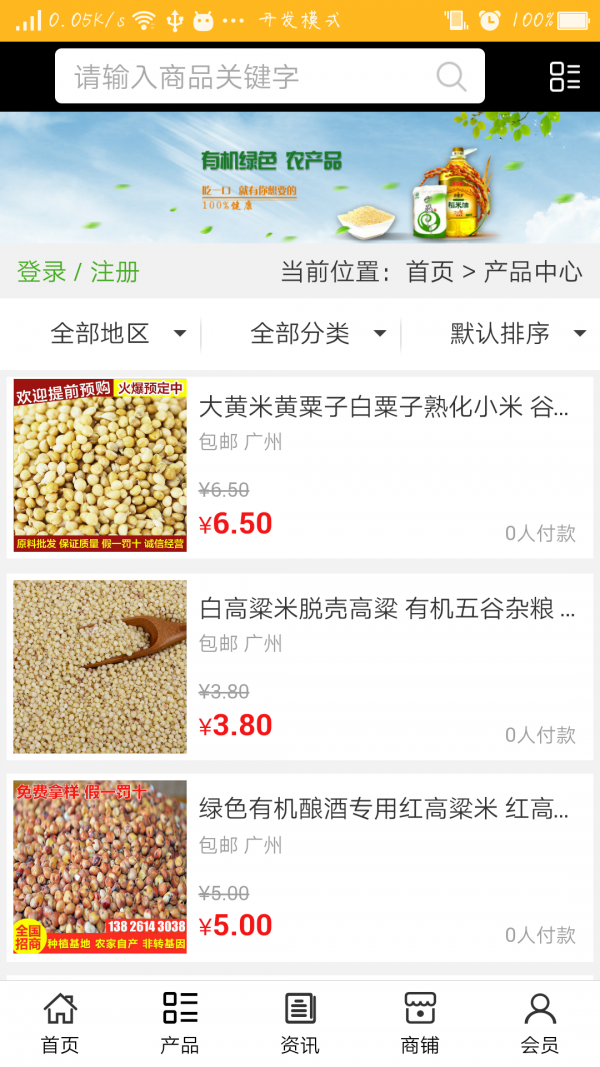Open the 绿色有机酿酒专用红高粱米 product card
The image size is (600, 1067).
click(x=300, y=867)
